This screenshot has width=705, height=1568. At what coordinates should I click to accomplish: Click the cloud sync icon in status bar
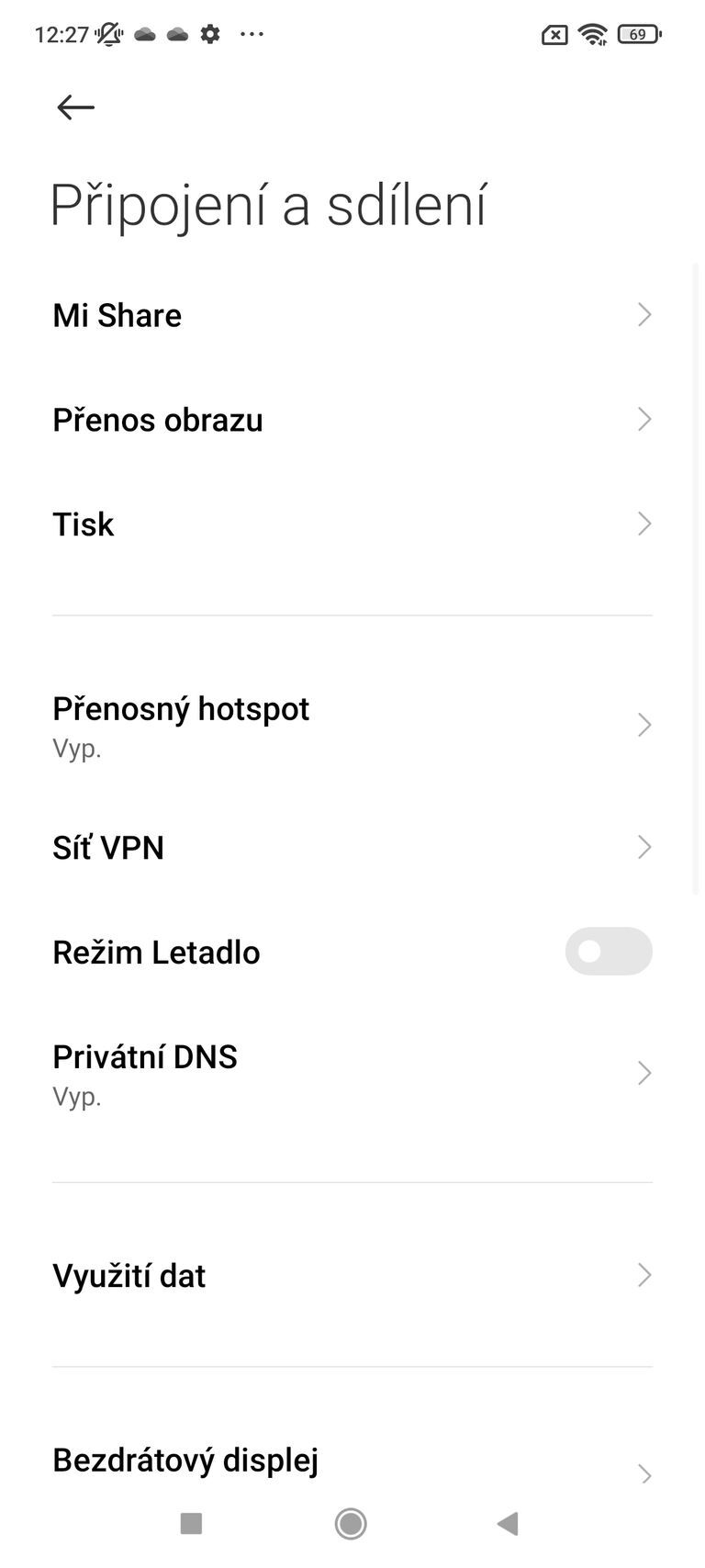click(x=147, y=34)
